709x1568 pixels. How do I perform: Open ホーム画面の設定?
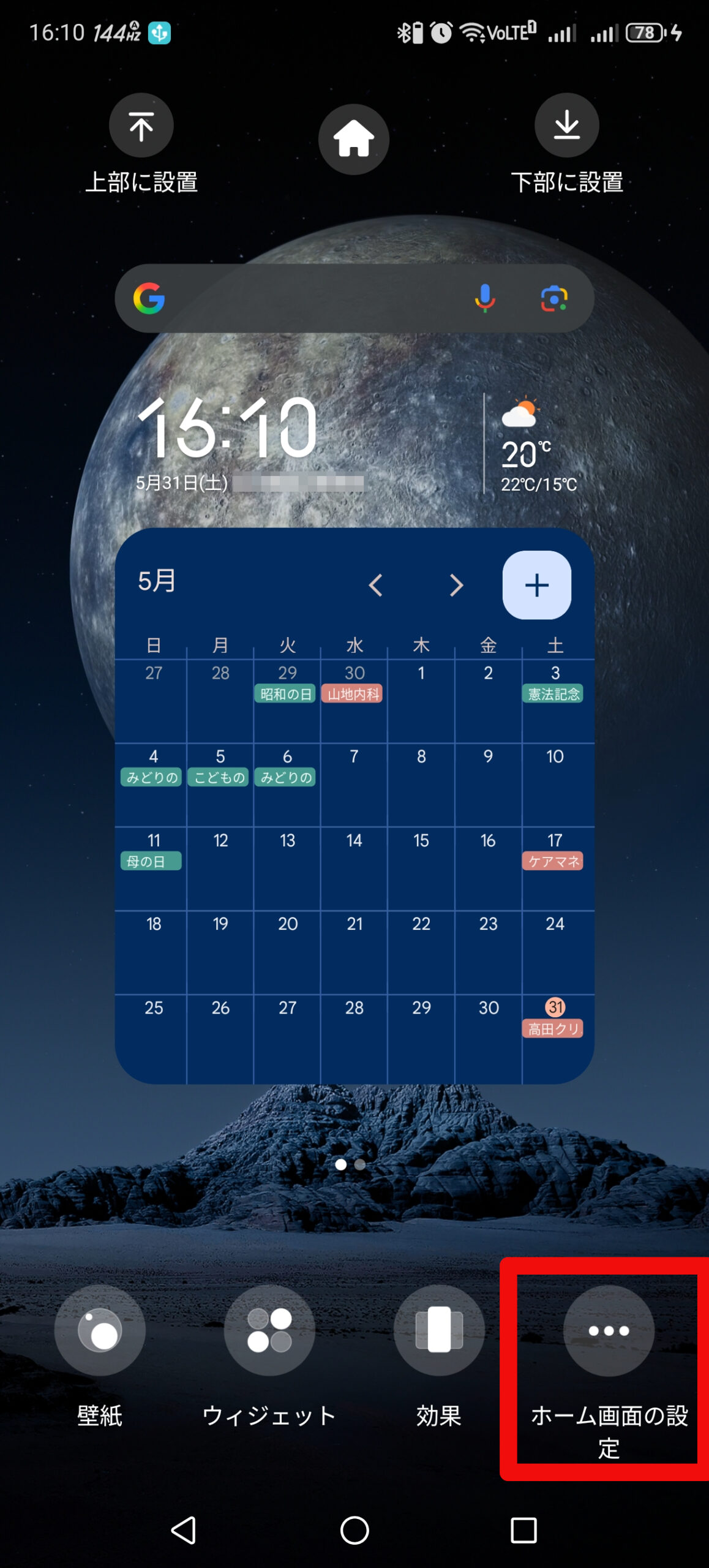[609, 1370]
